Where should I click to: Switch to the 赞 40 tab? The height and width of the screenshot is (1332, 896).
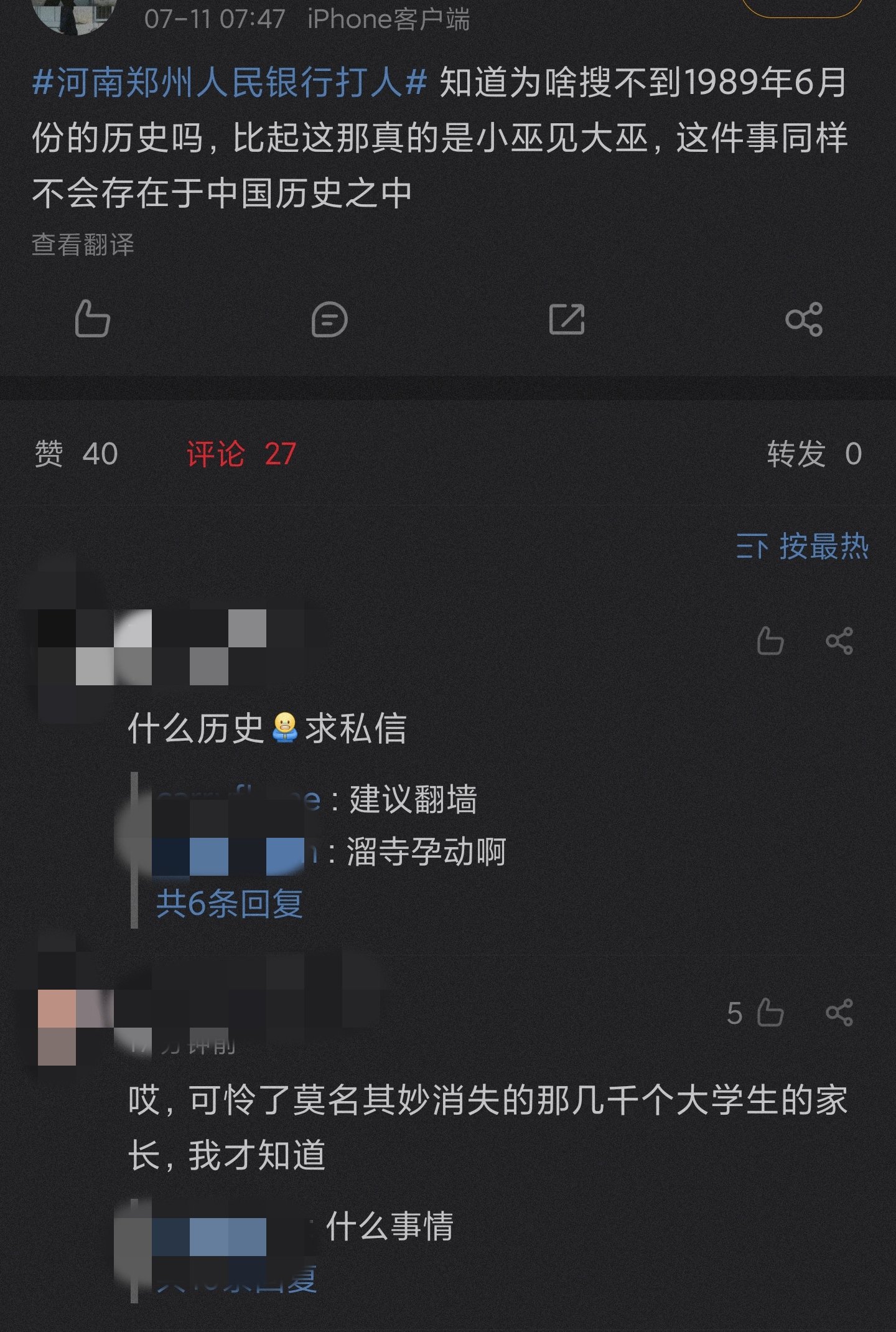pyautogui.click(x=76, y=454)
